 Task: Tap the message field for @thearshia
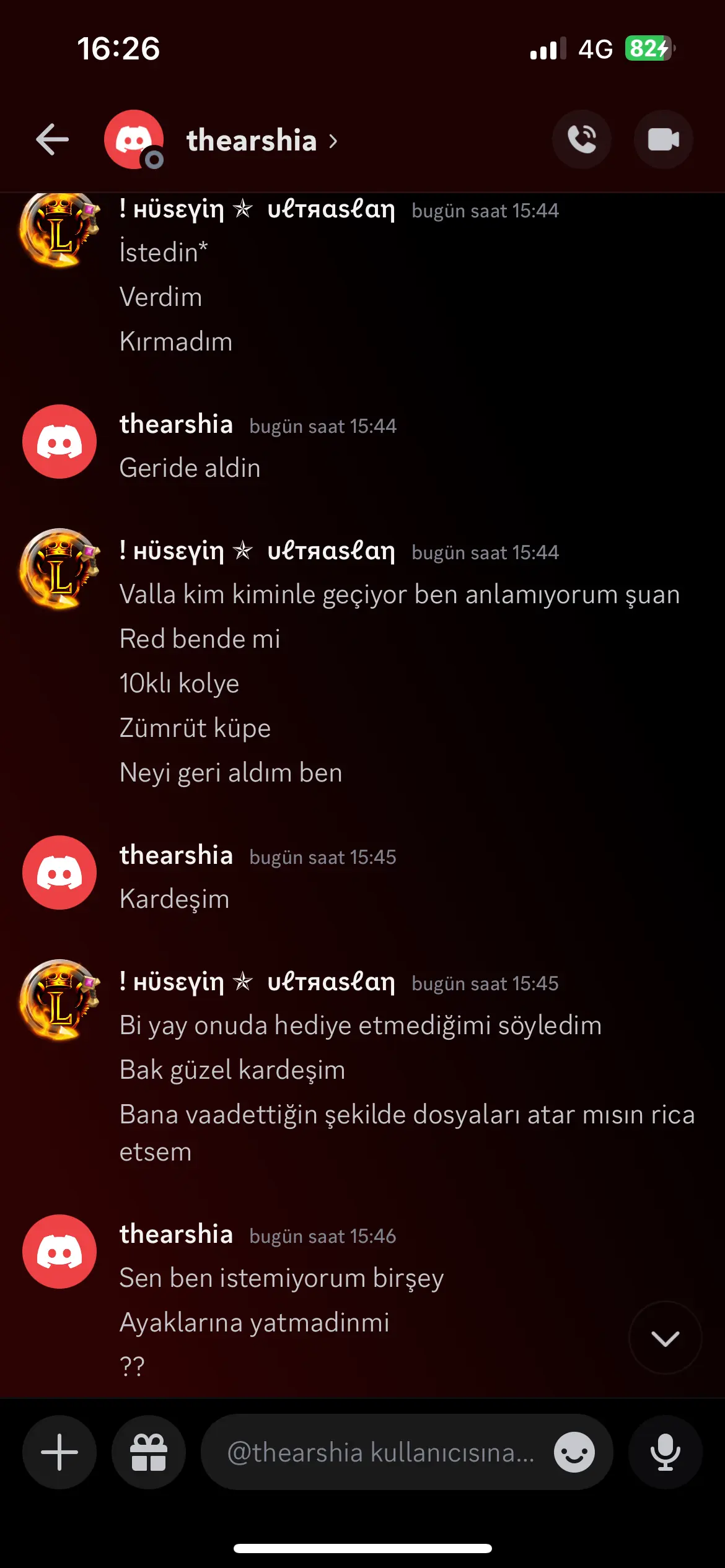(380, 1452)
